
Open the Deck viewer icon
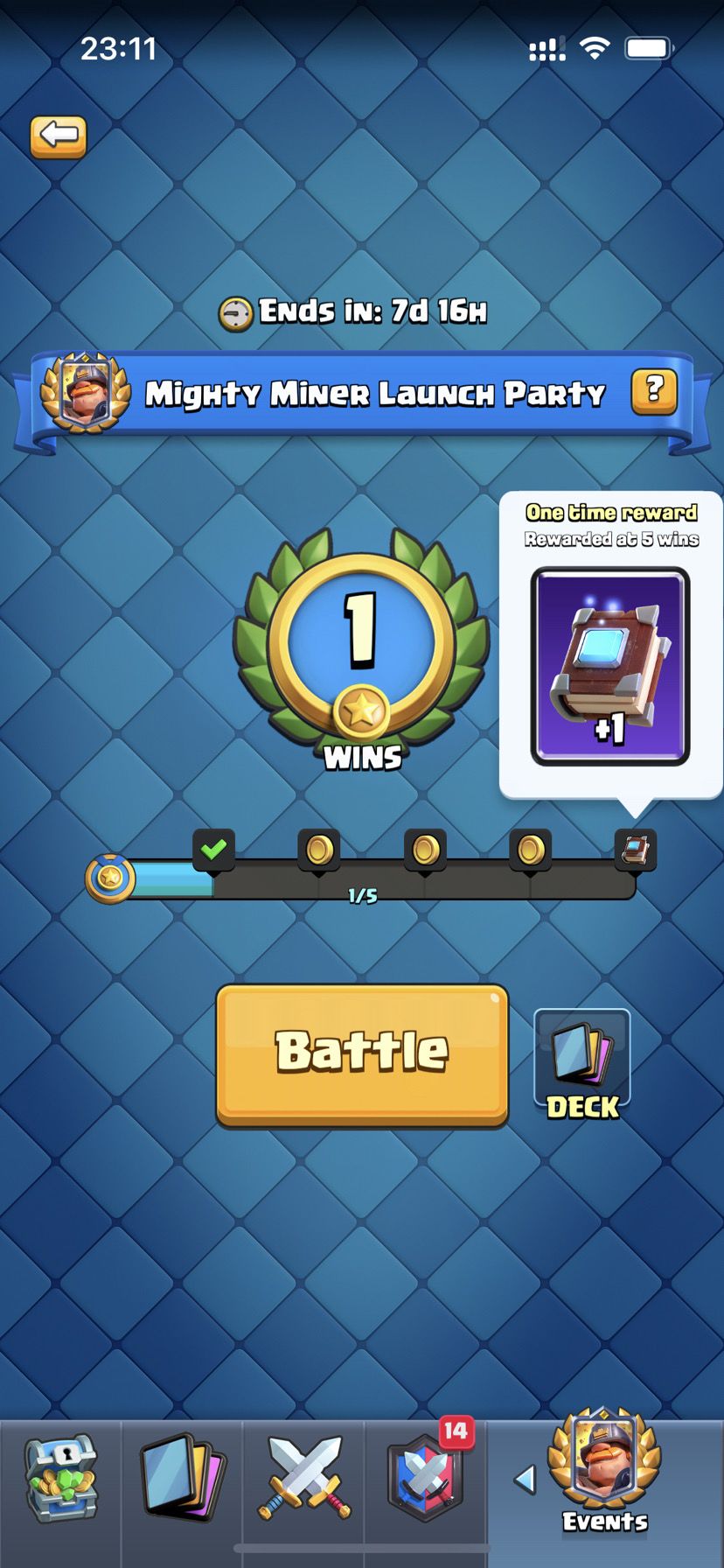pyautogui.click(x=581, y=1059)
